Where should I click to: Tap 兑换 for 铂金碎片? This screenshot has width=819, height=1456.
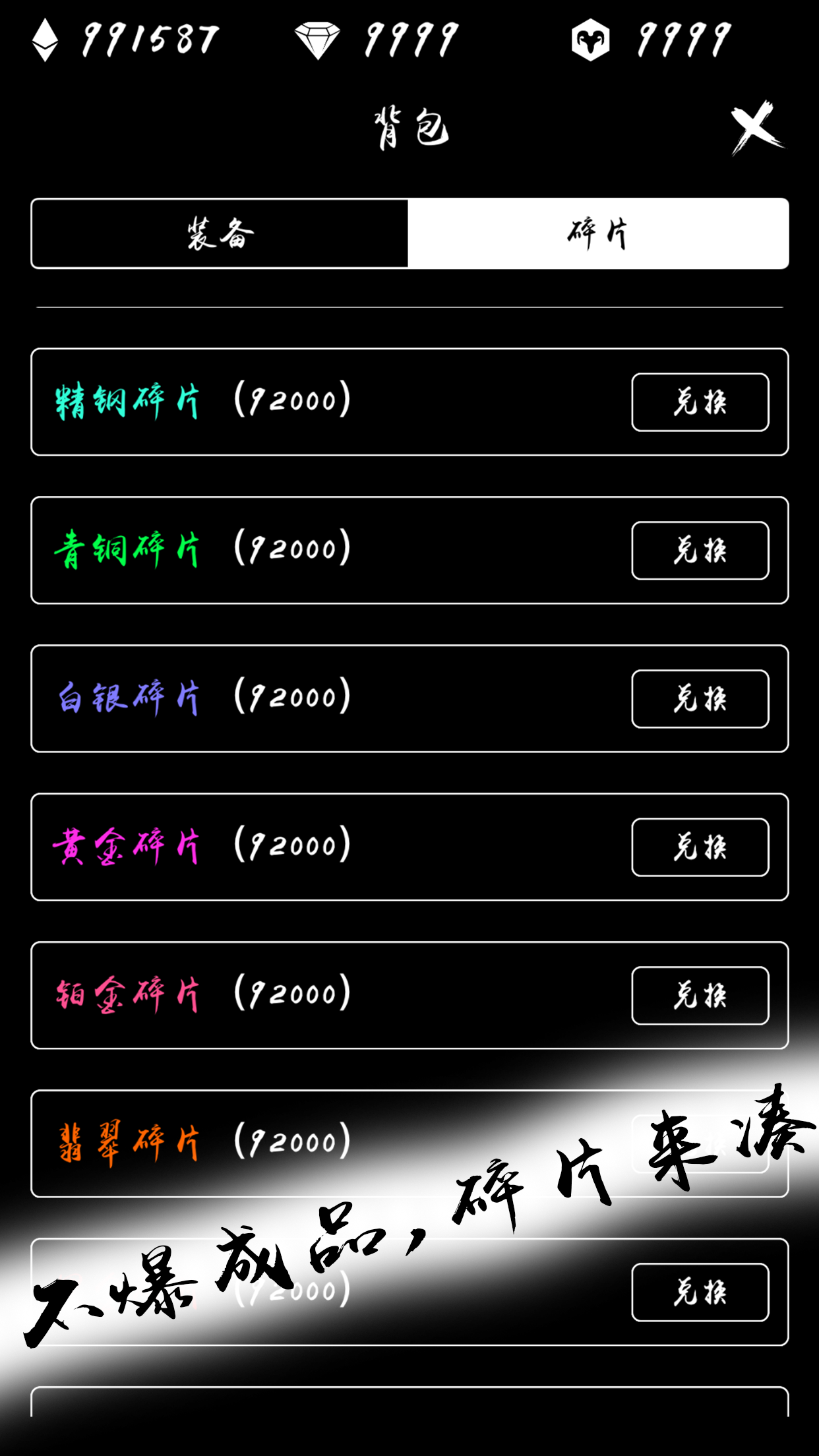pos(700,996)
